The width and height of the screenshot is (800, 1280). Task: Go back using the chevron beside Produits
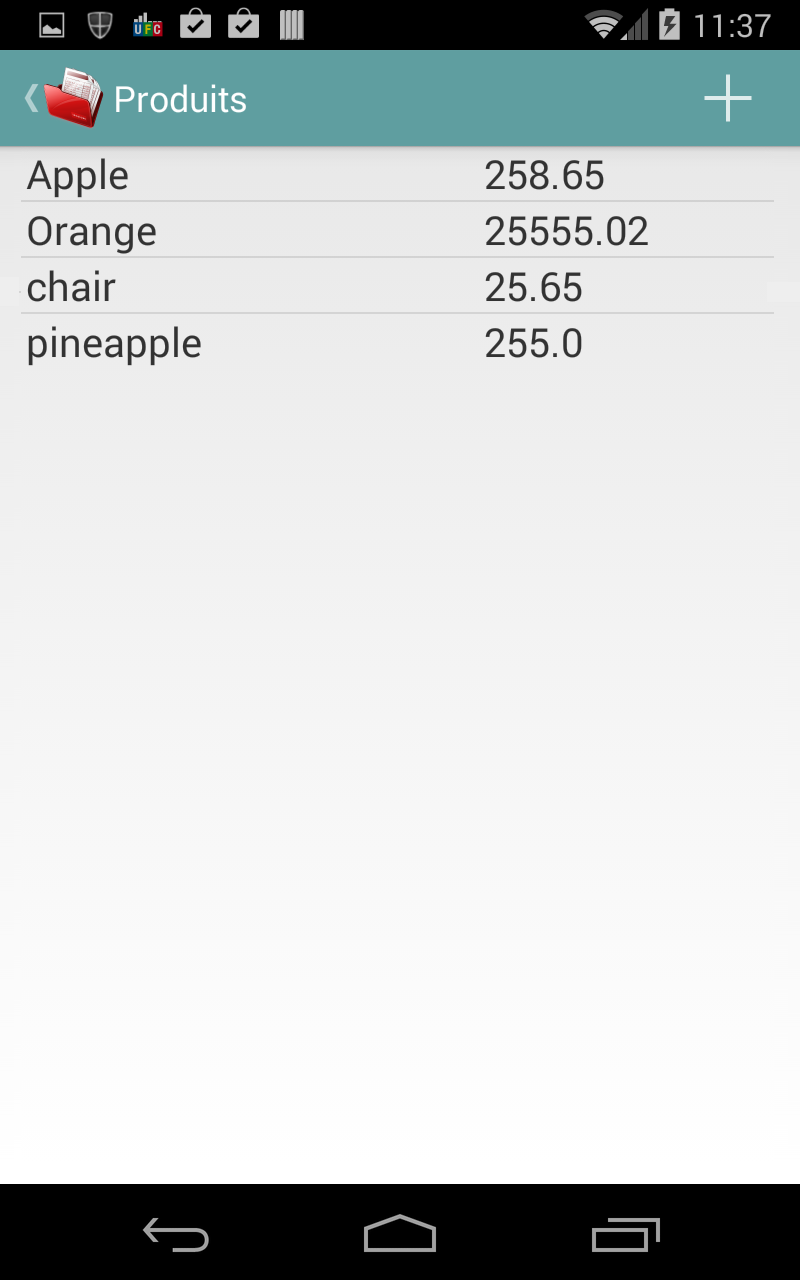(x=30, y=97)
